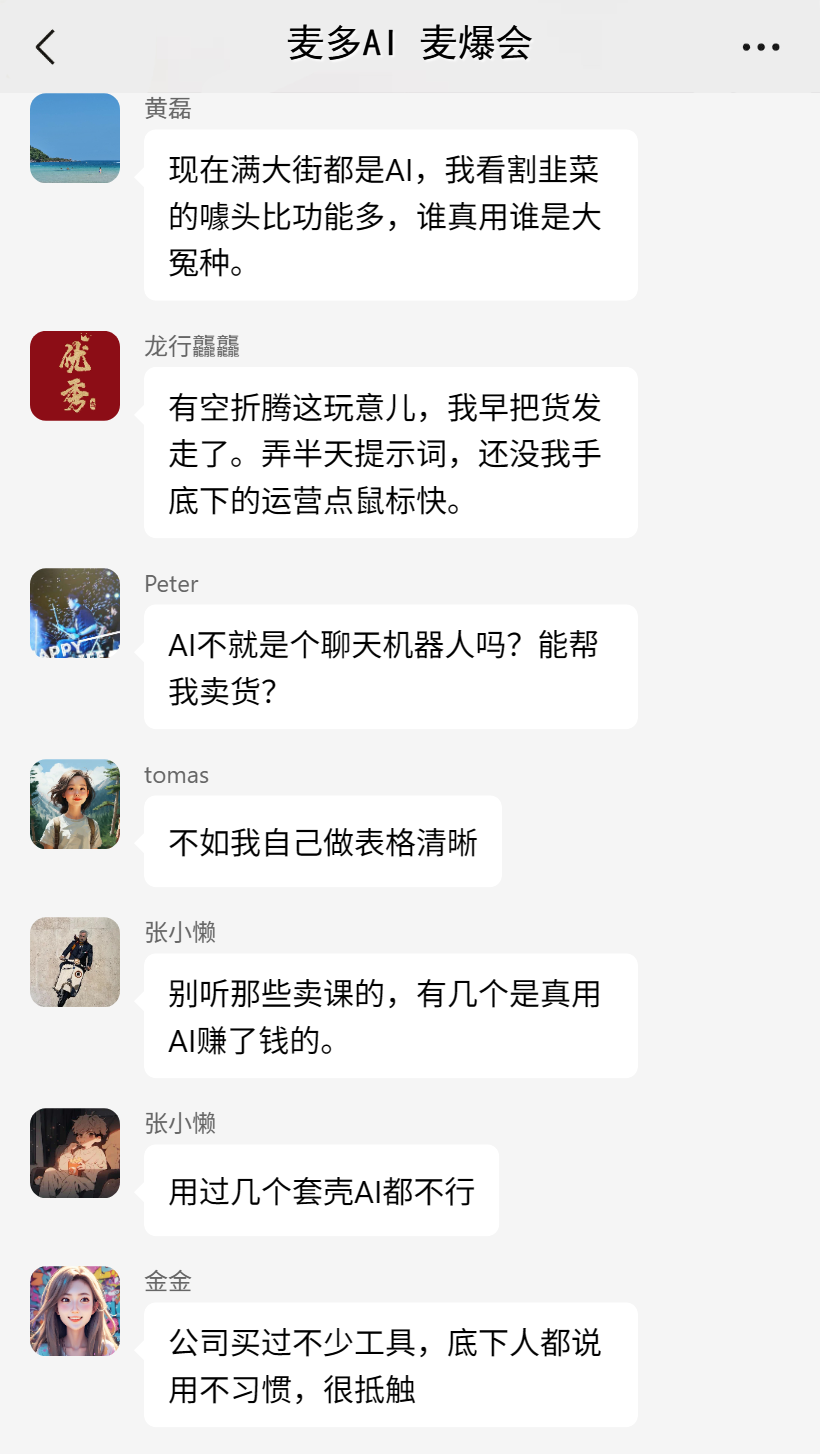This screenshot has height=1454, width=820.
Task: Open tomas's cartoon-girl avatar
Action: pyautogui.click(x=74, y=804)
